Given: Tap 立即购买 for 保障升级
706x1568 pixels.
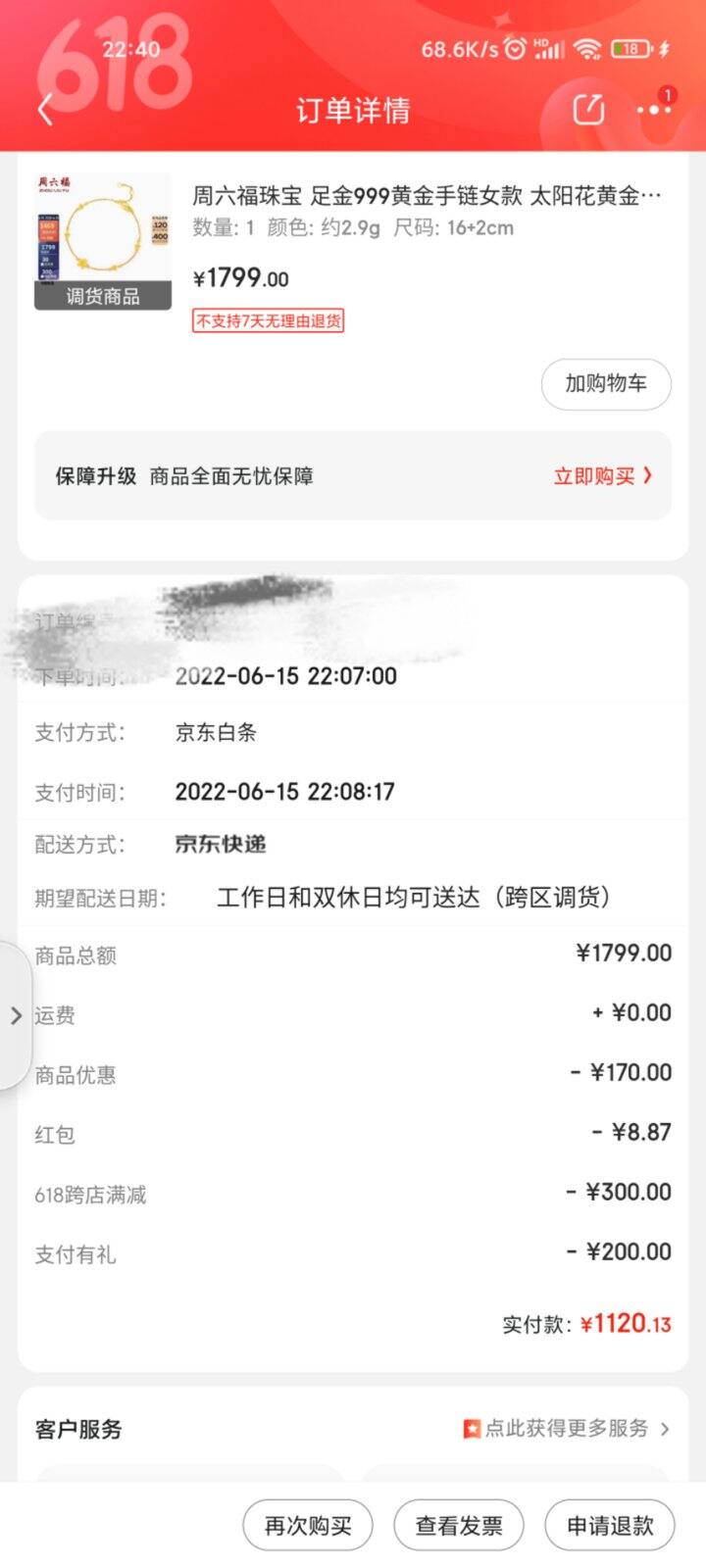Looking at the screenshot, I should 602,476.
